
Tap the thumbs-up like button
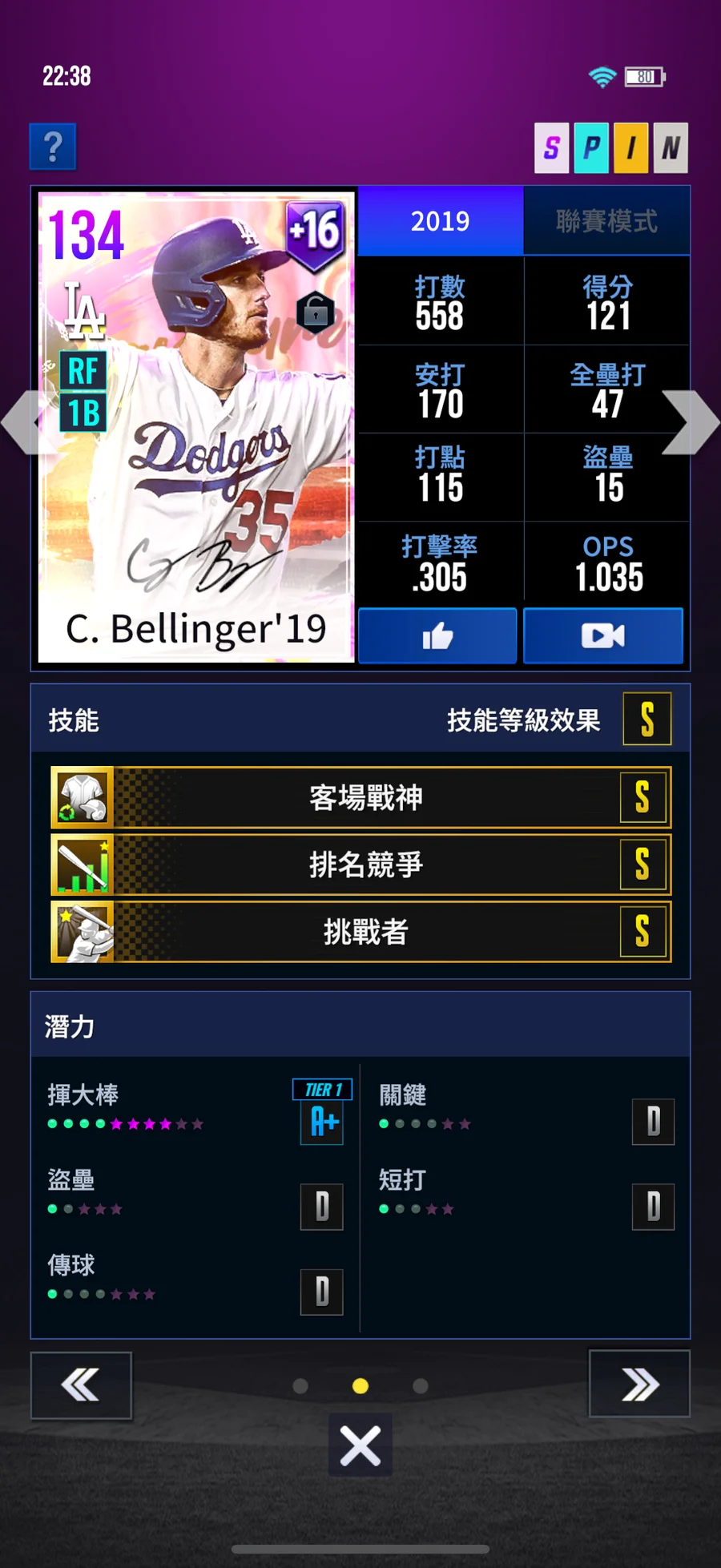(437, 636)
